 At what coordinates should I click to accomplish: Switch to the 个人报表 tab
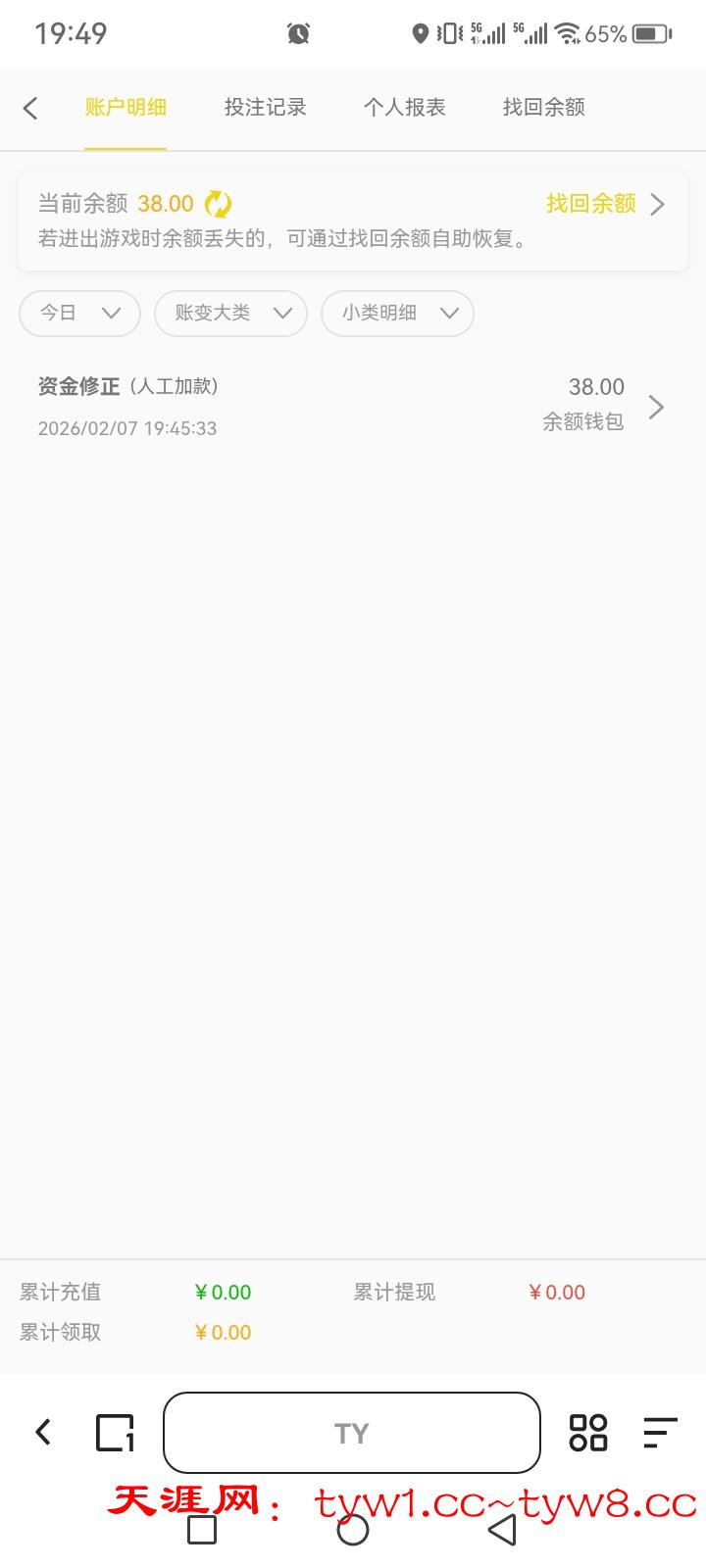pos(404,108)
